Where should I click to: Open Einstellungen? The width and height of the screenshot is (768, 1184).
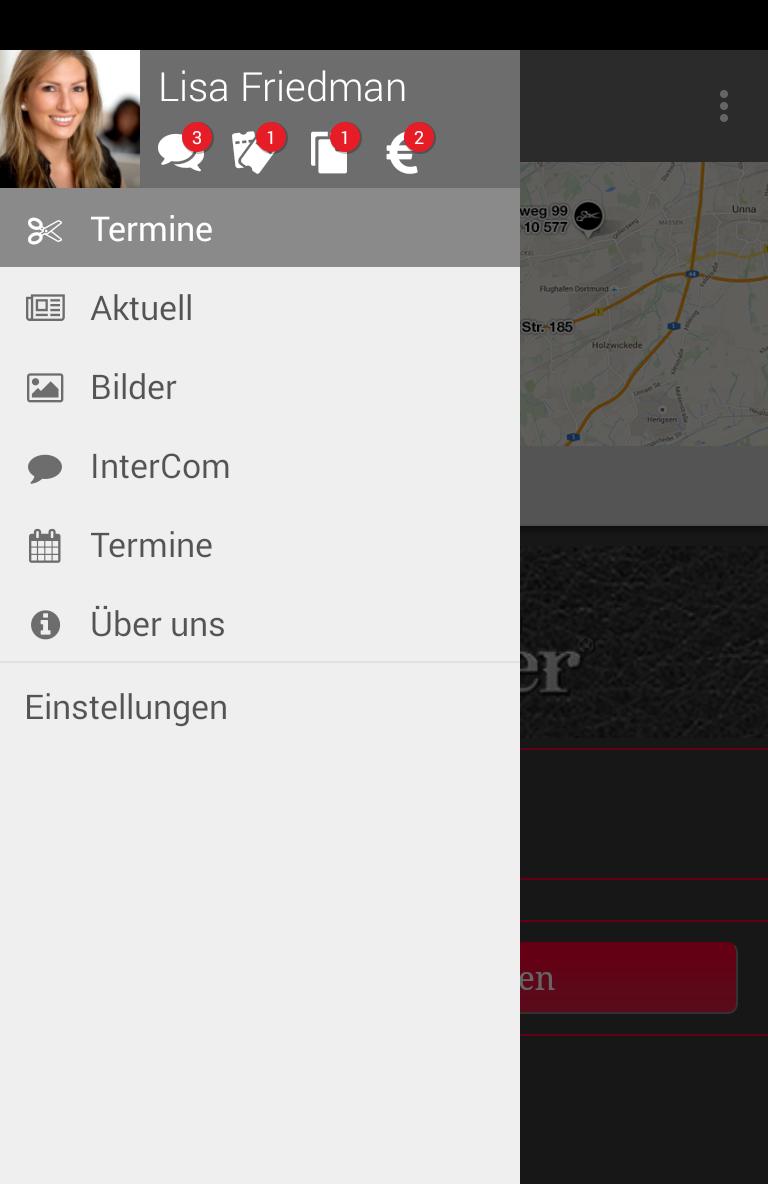pyautogui.click(x=126, y=707)
